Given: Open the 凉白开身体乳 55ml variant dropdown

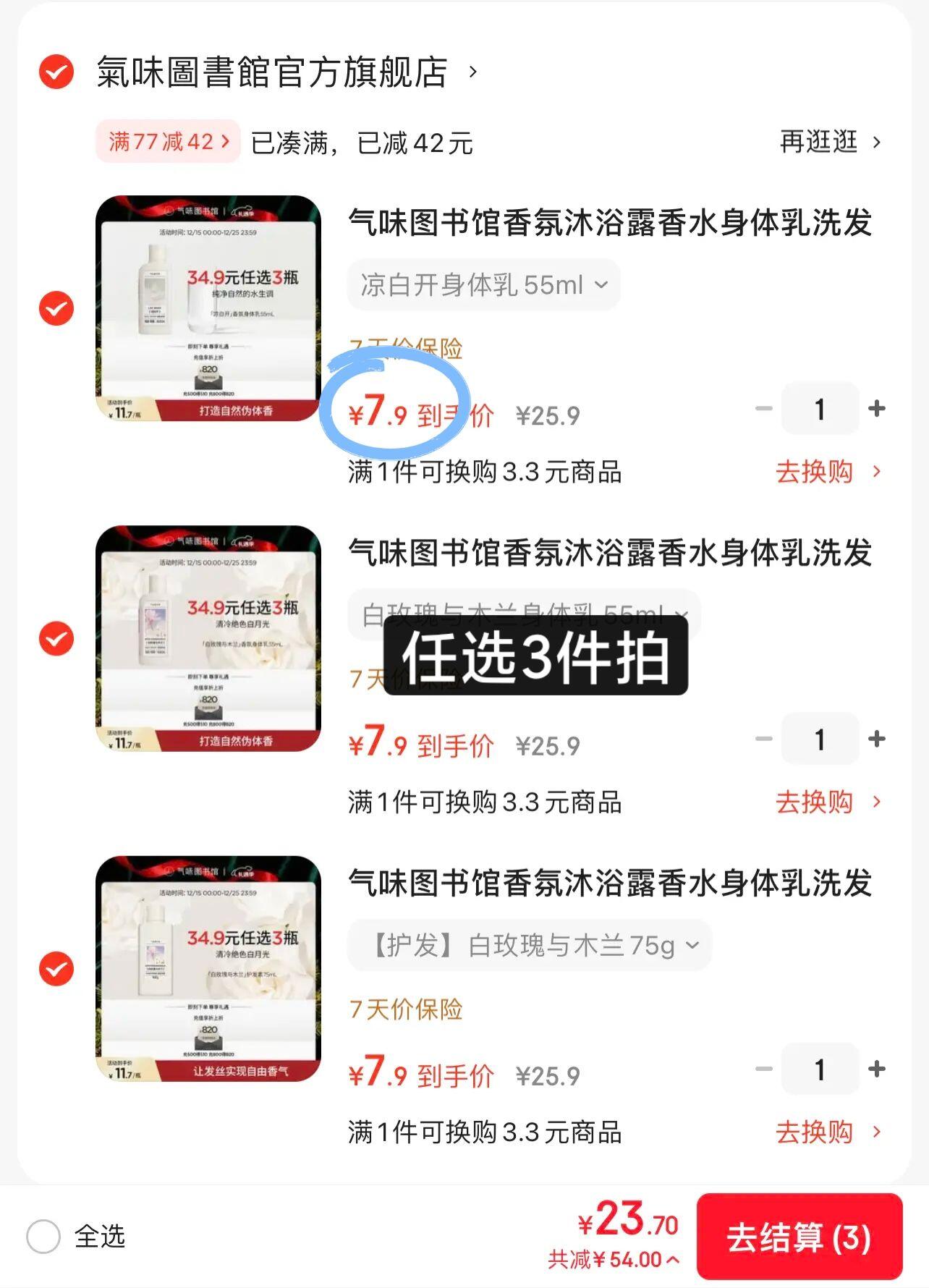Looking at the screenshot, I should coord(483,285).
